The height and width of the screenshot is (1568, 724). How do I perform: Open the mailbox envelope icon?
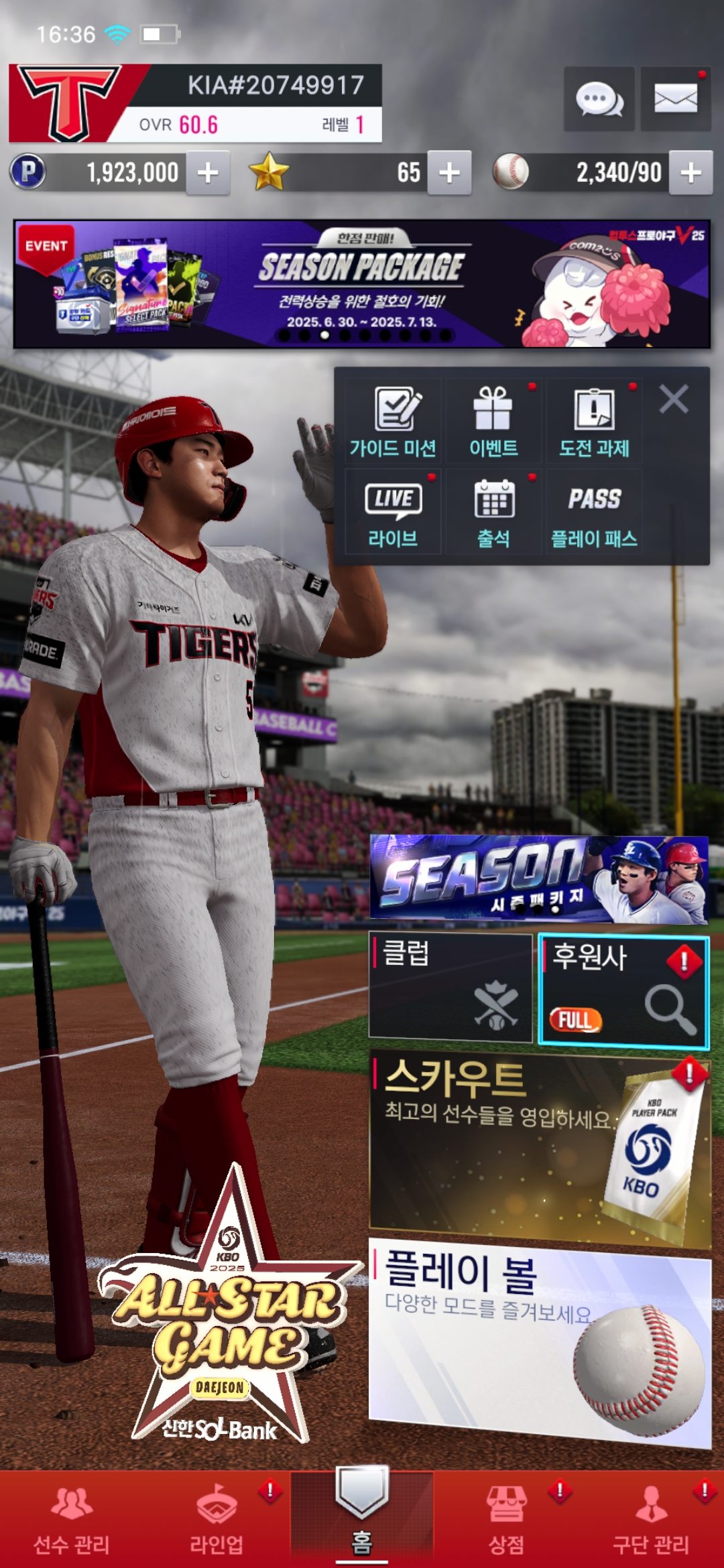[675, 99]
